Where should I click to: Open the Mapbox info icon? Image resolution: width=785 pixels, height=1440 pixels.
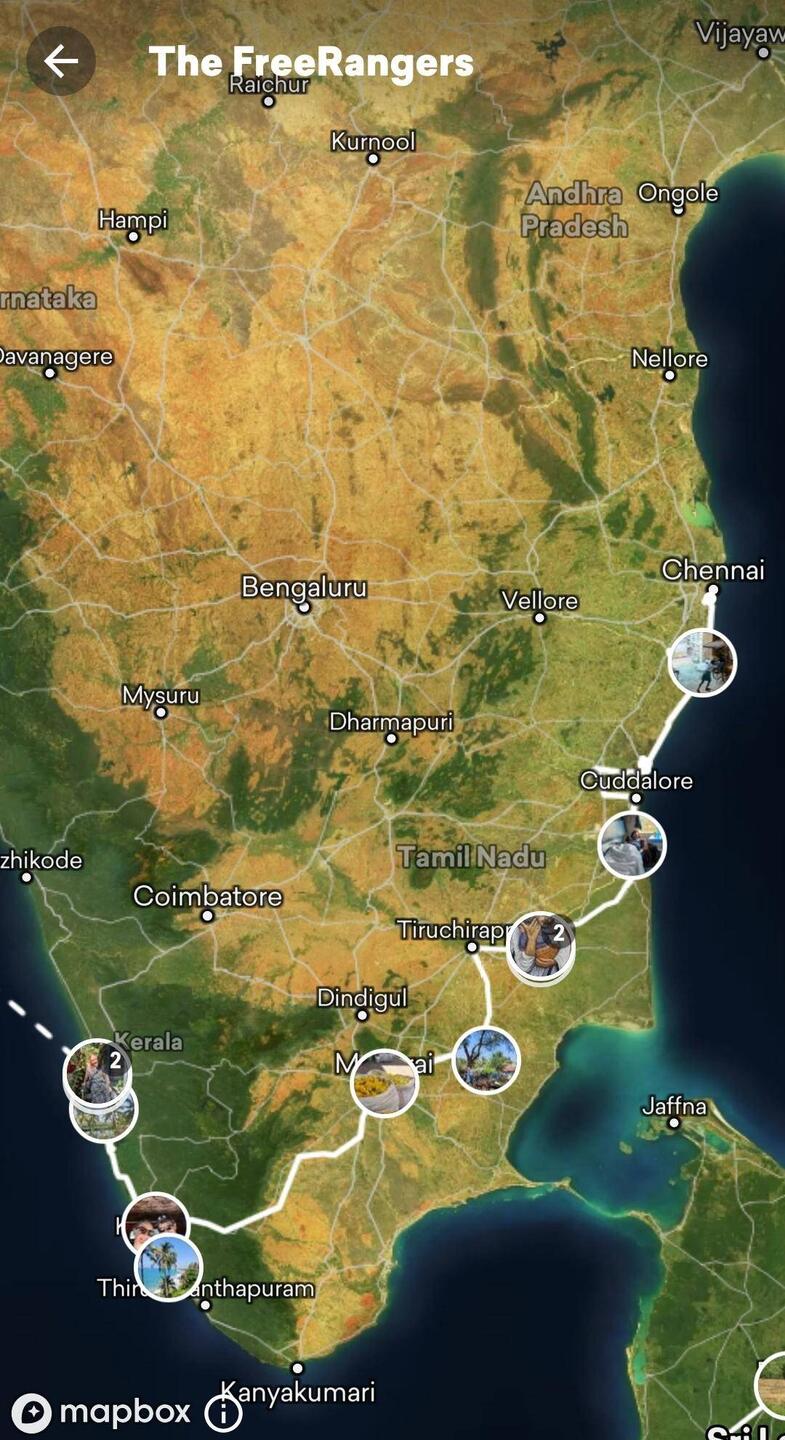tap(223, 1413)
